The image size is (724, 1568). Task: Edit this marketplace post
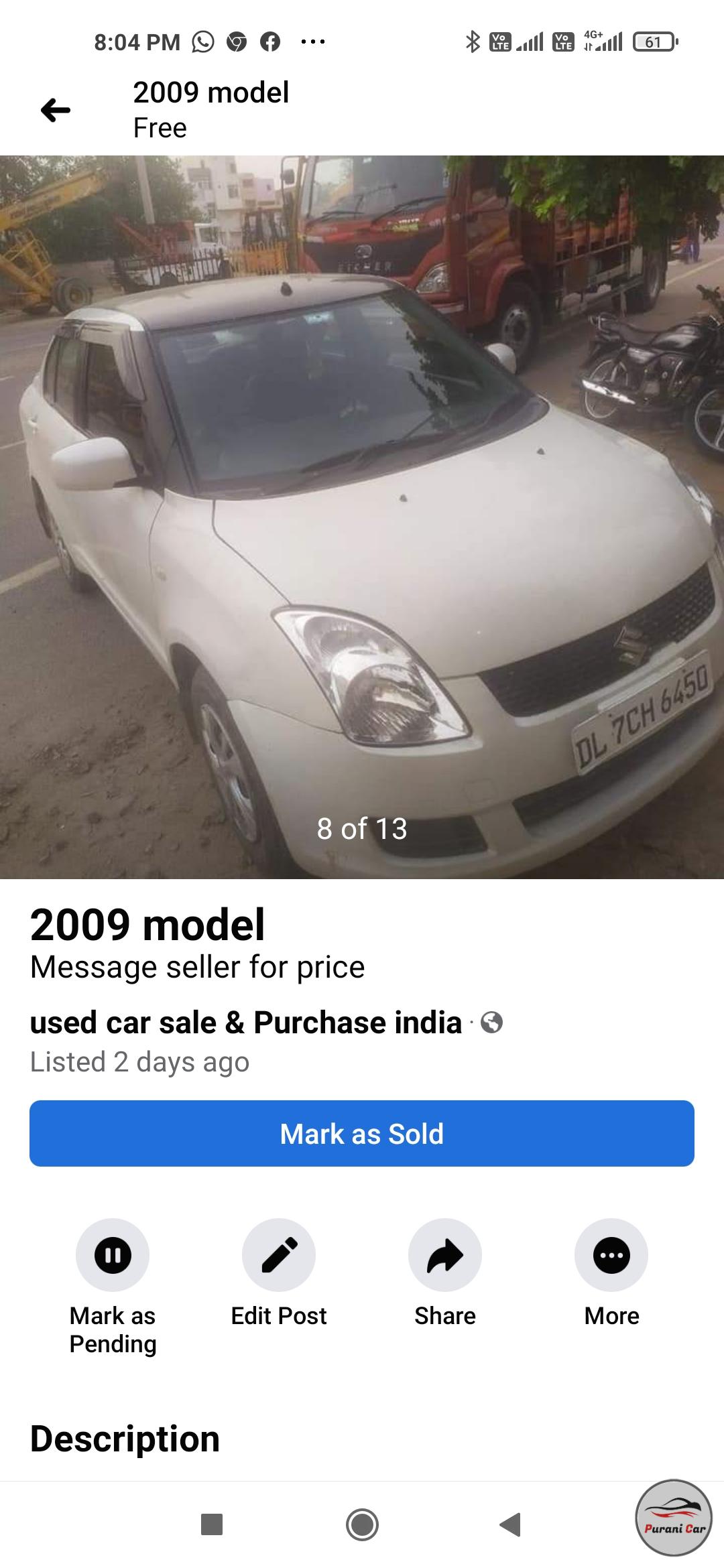tap(279, 1255)
